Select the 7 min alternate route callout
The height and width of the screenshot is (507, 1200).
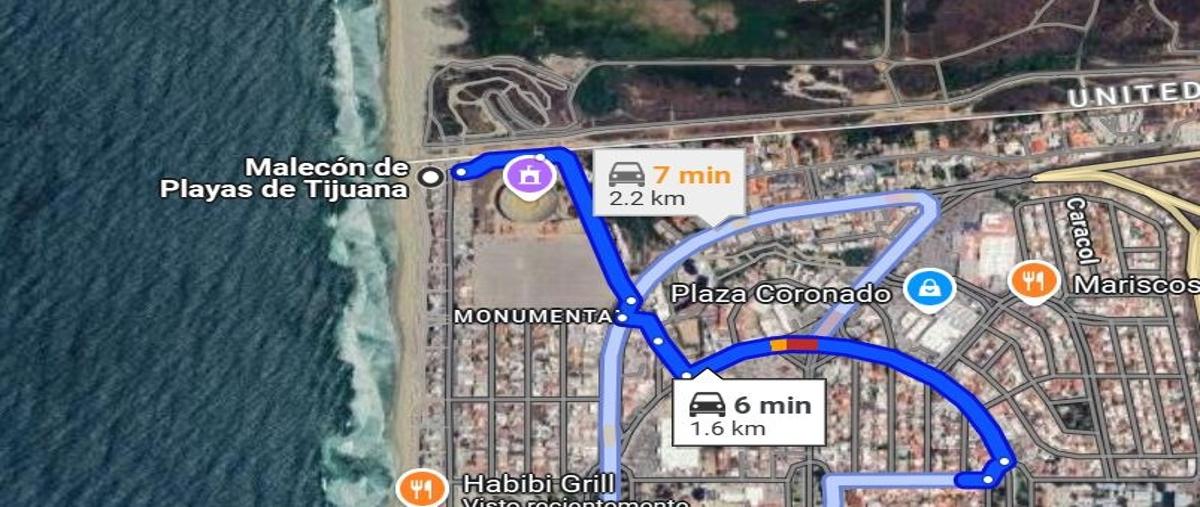[669, 183]
